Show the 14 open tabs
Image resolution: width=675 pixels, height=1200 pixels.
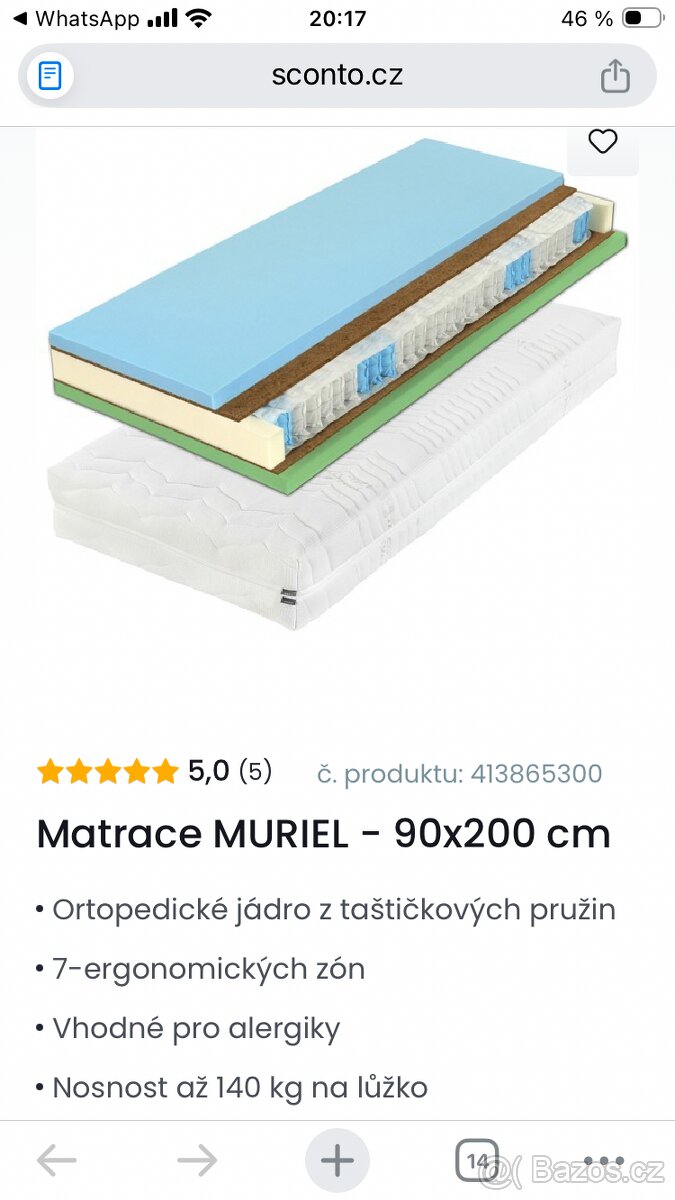point(477,1160)
